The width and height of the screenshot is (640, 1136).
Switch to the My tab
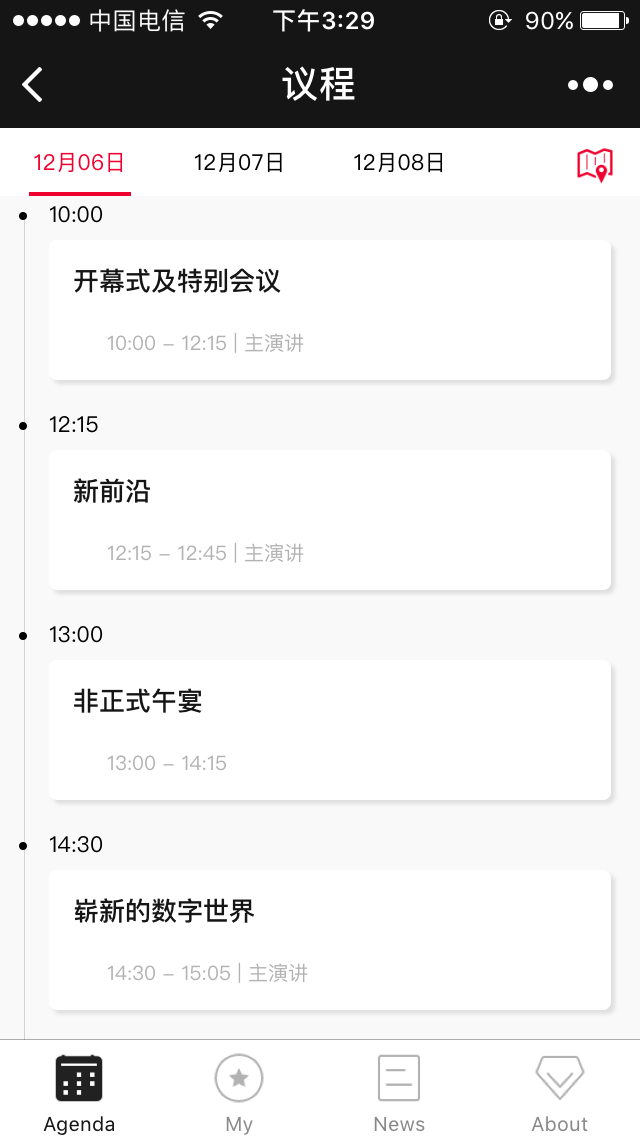pyautogui.click(x=239, y=1092)
